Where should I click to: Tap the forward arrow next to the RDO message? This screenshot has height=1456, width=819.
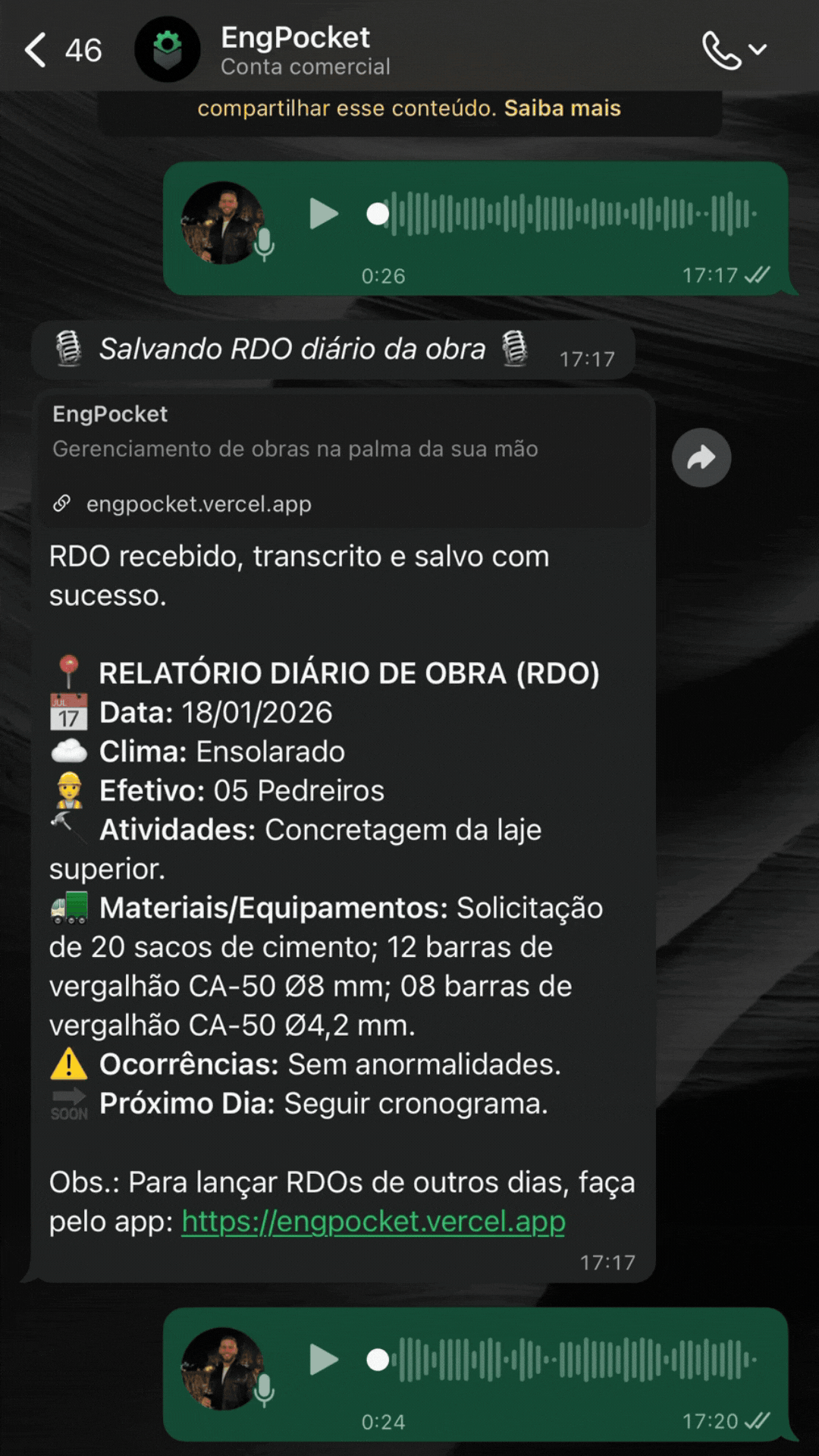pos(700,457)
